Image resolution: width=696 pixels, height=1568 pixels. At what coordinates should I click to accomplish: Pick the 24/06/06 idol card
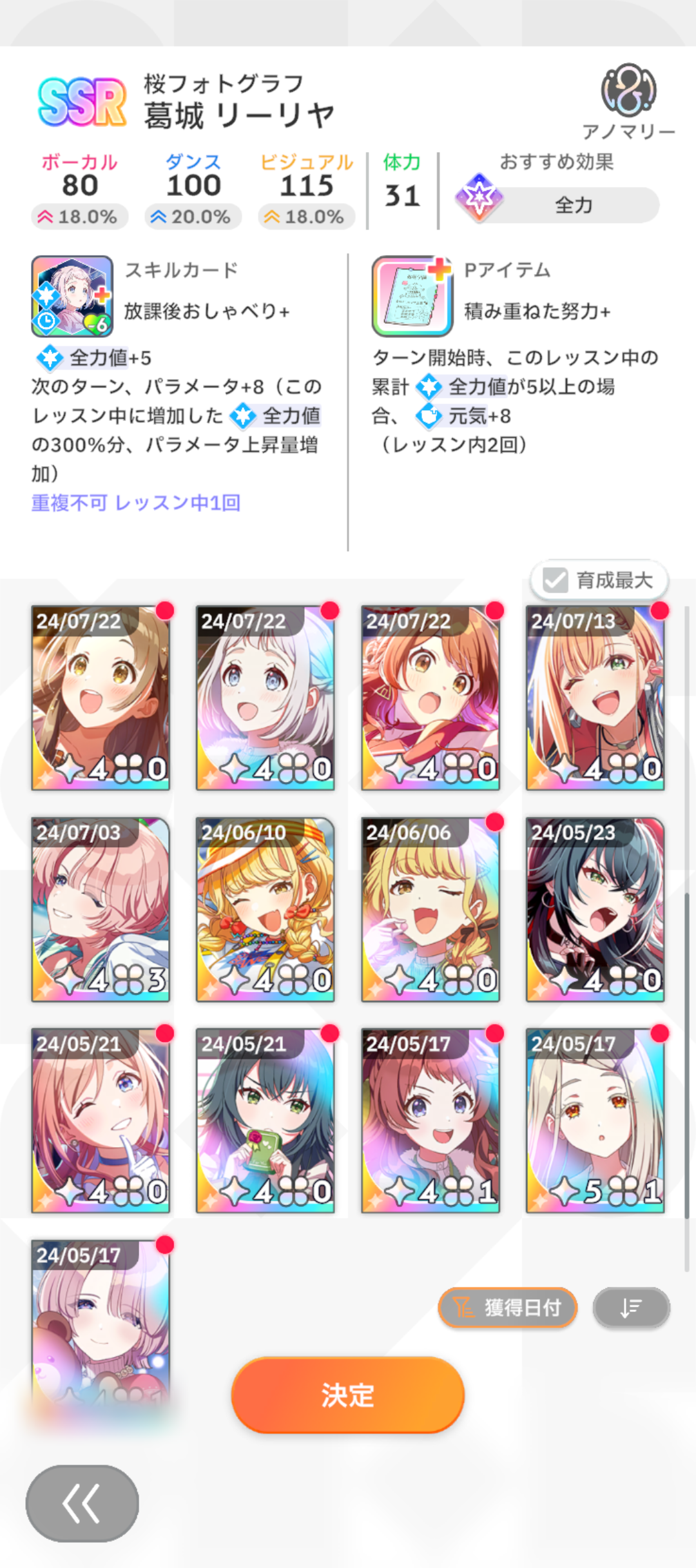pos(430,909)
